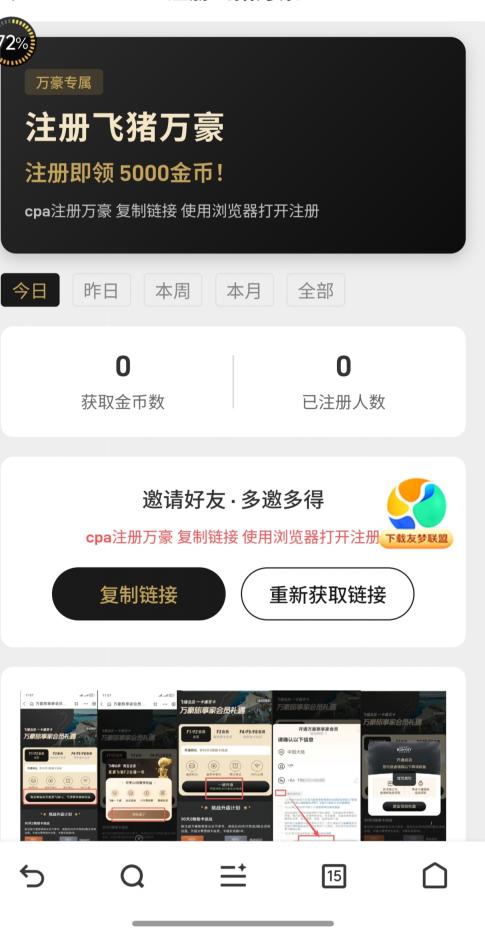Viewport: 485px width, 936px height.
Task: Select the 今日 filter tab
Action: 30,290
